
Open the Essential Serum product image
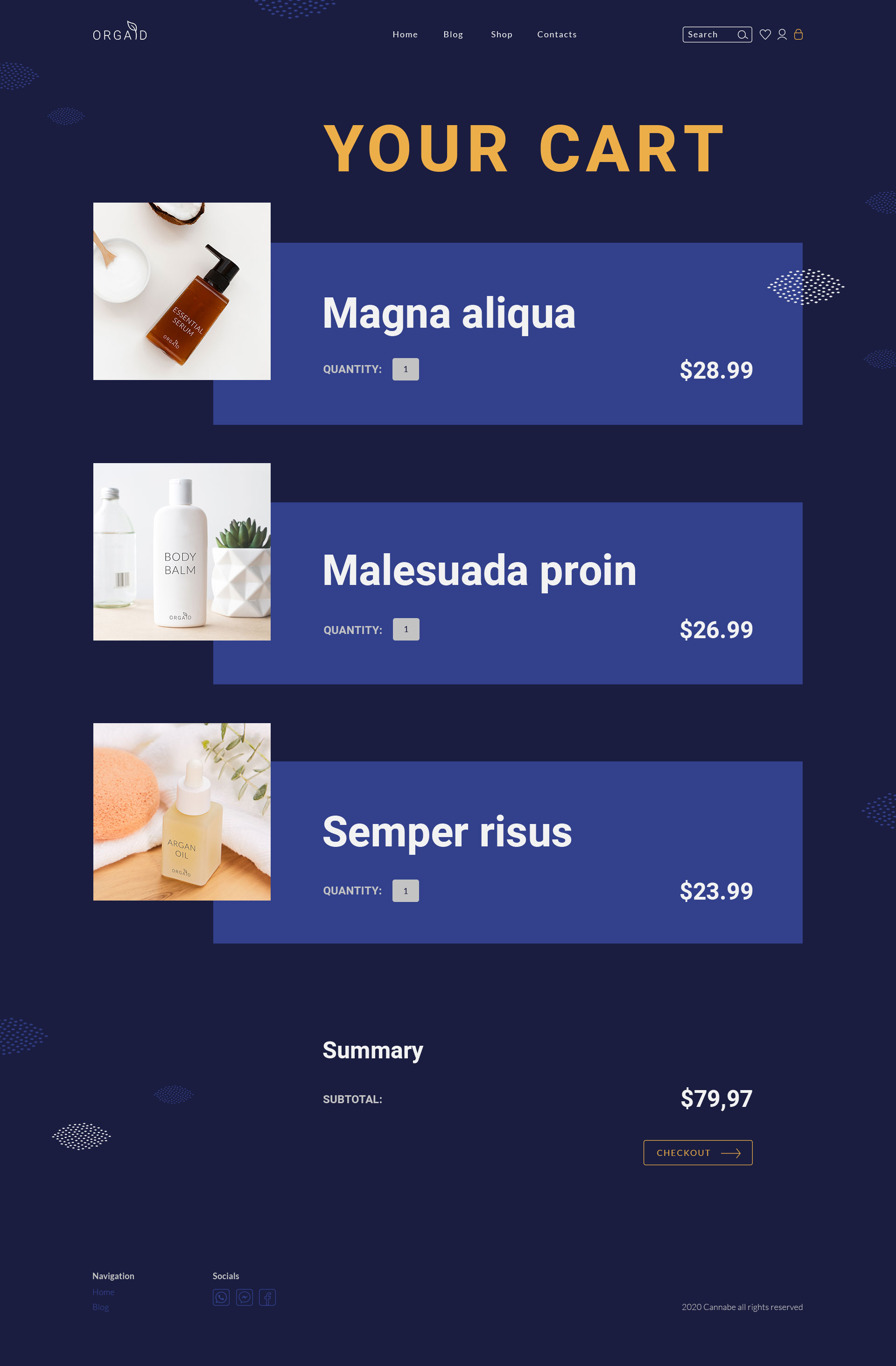(182, 291)
